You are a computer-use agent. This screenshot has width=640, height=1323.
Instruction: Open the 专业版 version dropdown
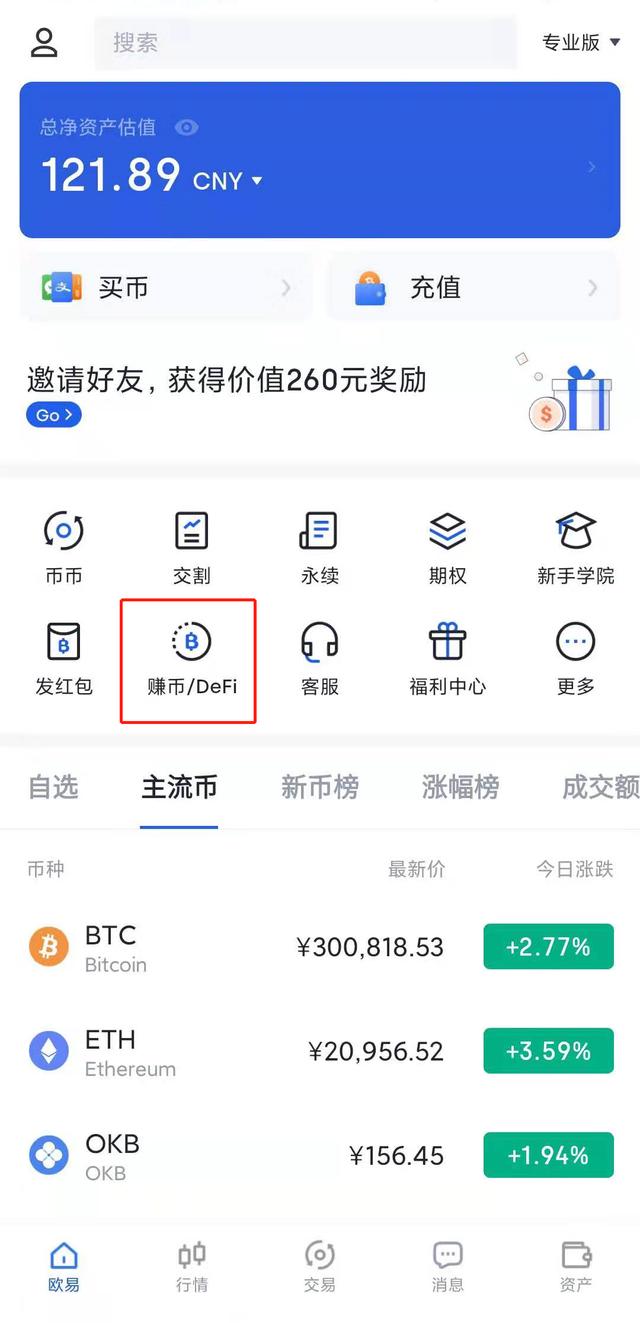click(581, 42)
